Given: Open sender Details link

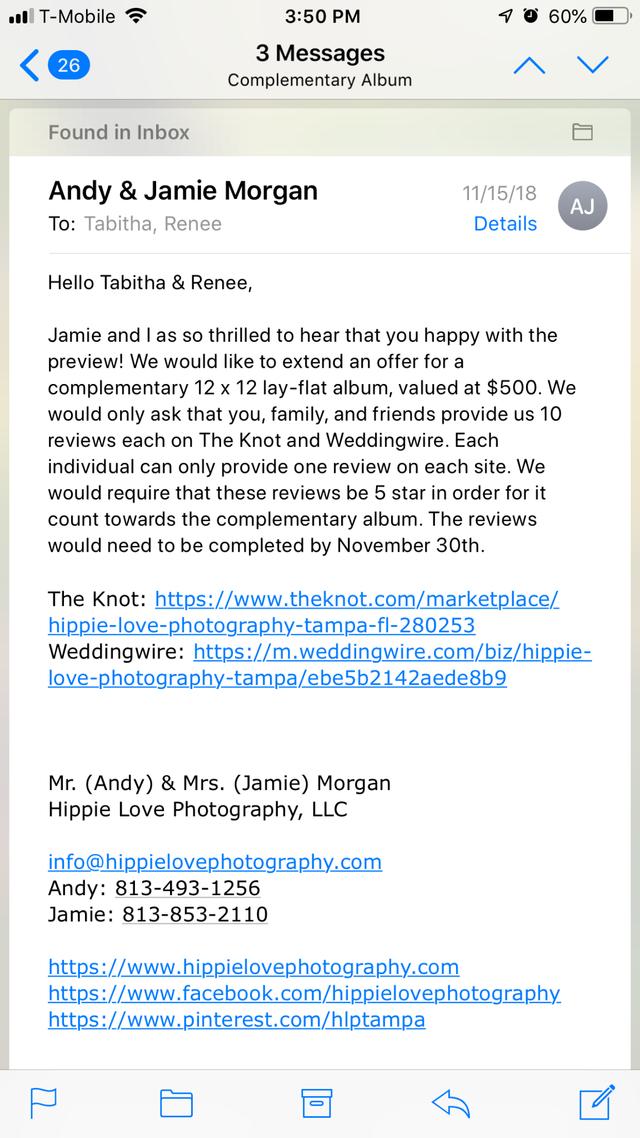Looking at the screenshot, I should [x=505, y=224].
